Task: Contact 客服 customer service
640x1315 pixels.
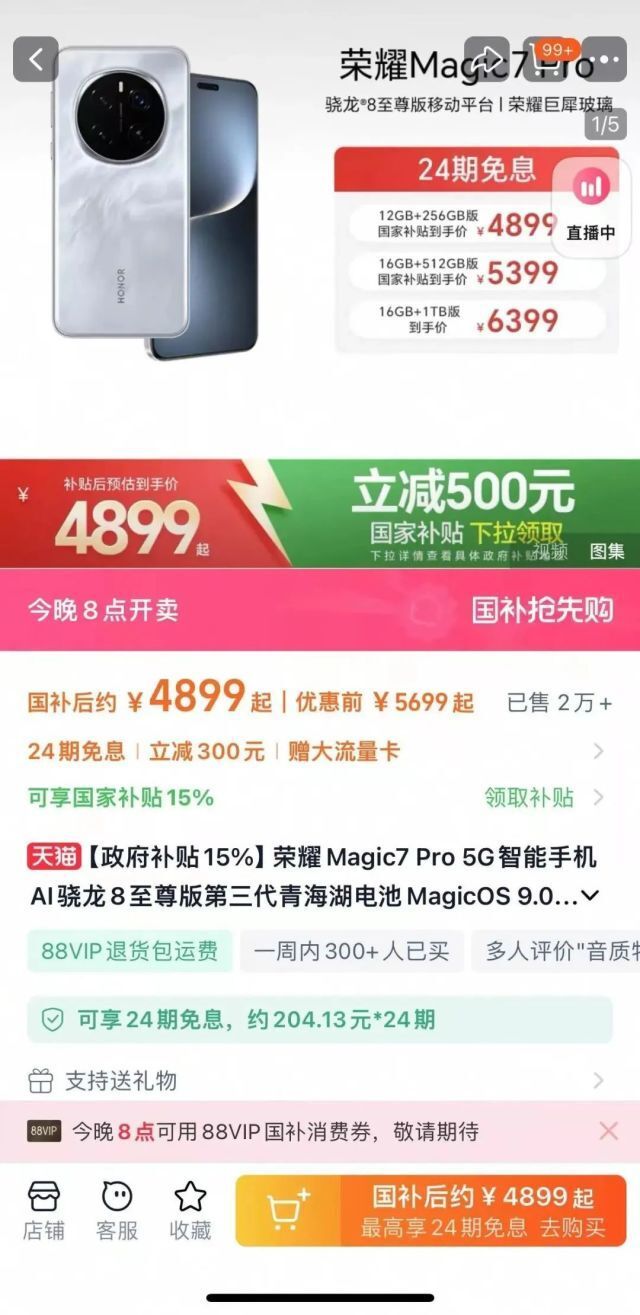Action: tap(117, 1210)
